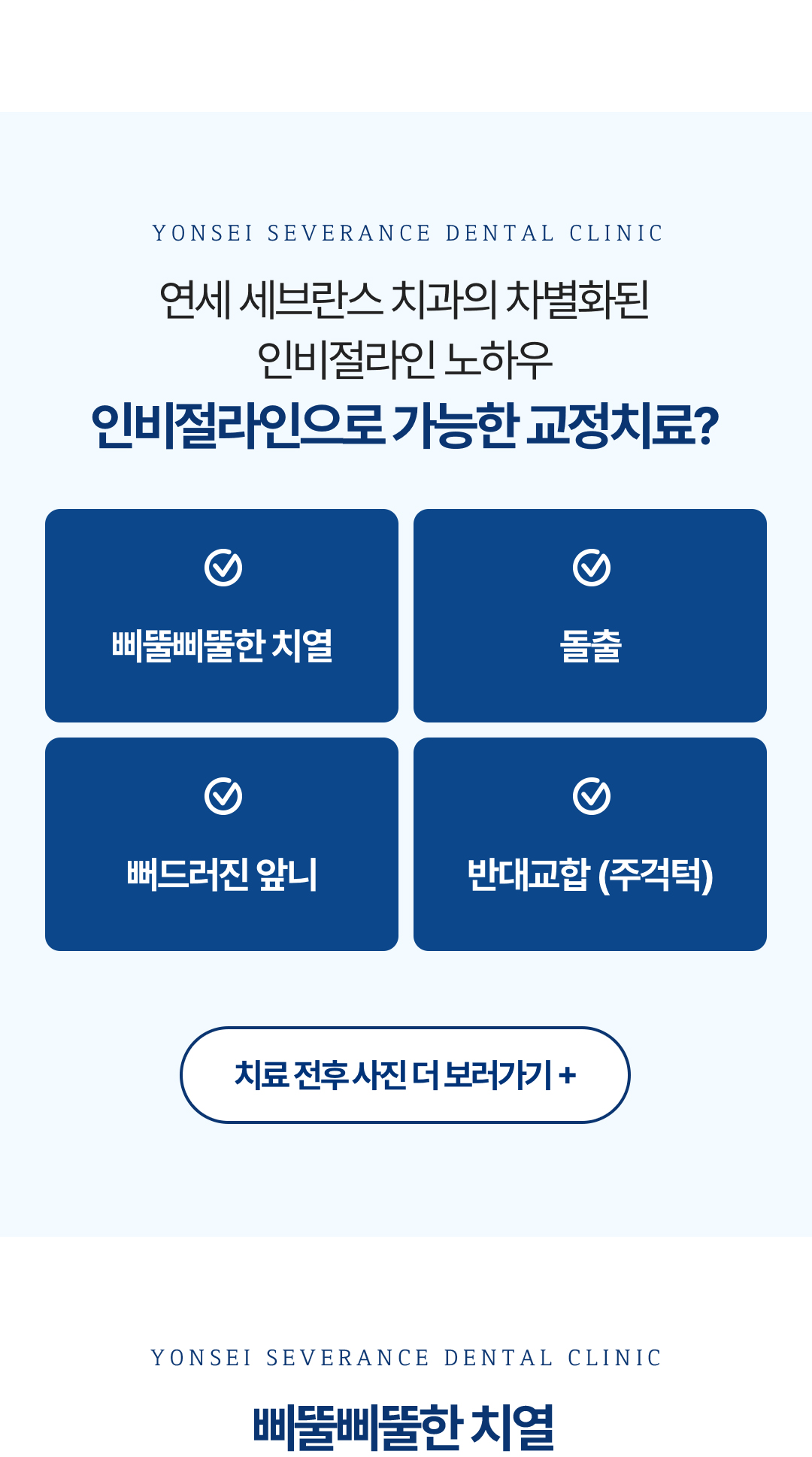812x1457 pixels.
Task: Tap the 반대교합 (주걱턱) card
Action: pos(590,844)
